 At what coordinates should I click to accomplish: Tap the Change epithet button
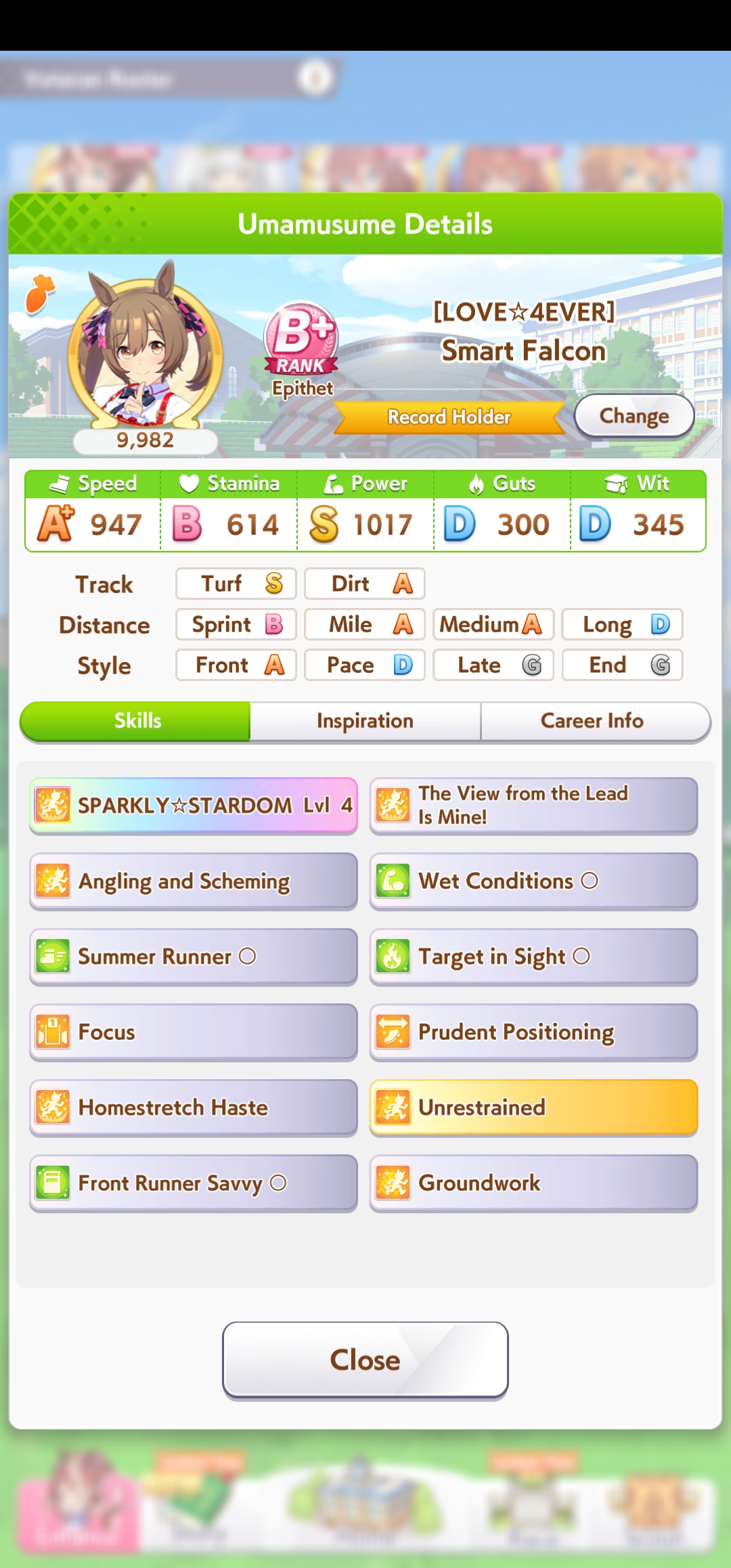click(x=634, y=416)
